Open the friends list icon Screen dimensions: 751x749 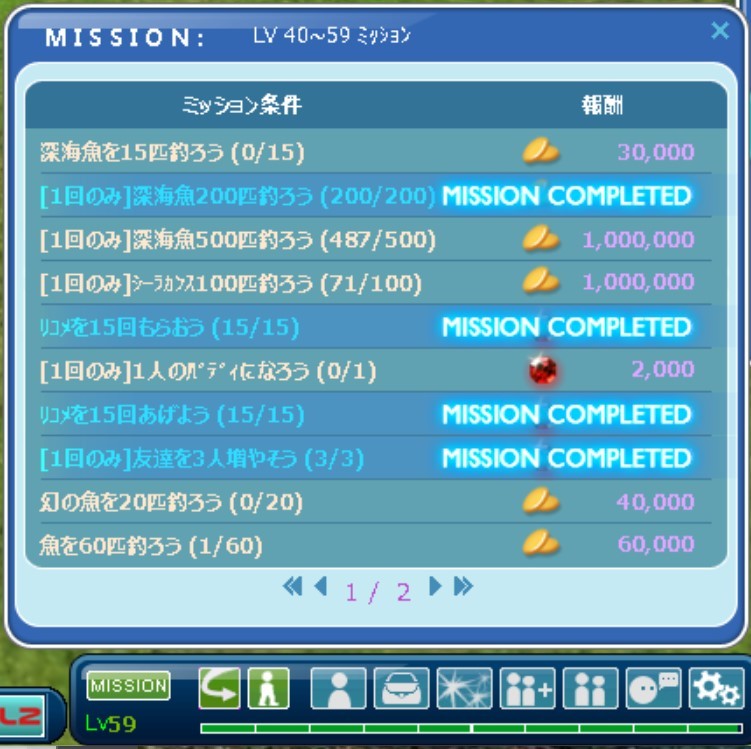tap(590, 688)
